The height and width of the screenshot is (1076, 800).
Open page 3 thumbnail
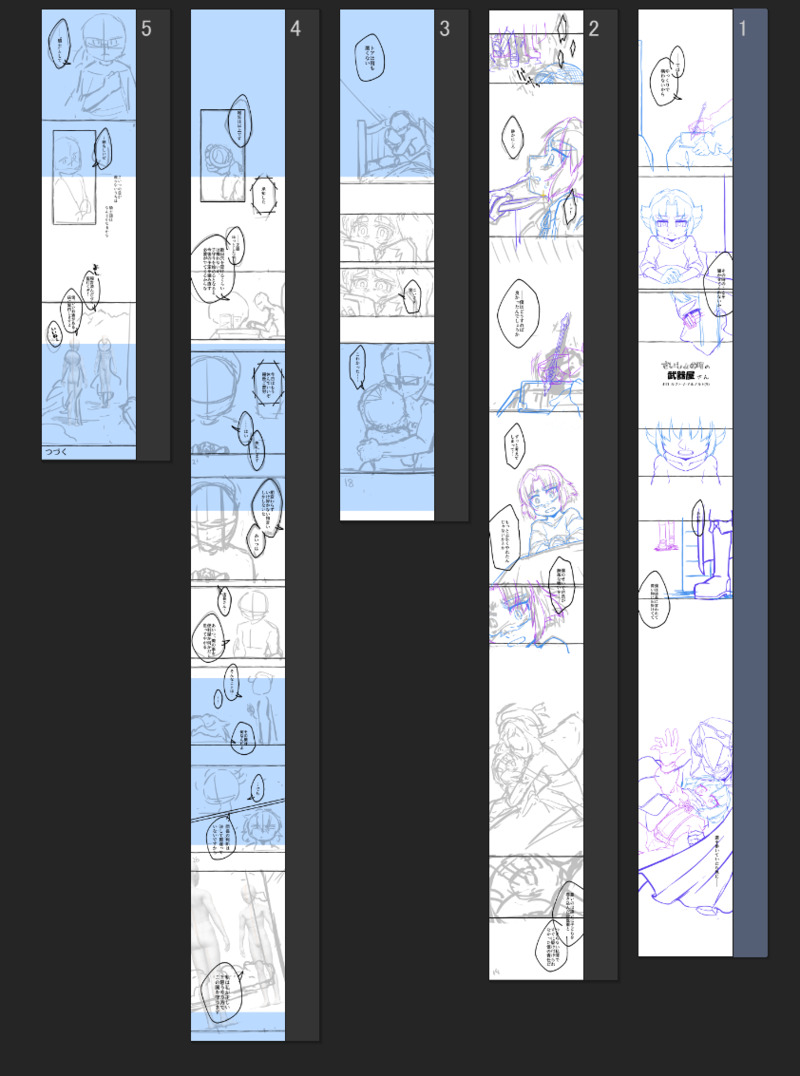click(x=387, y=265)
